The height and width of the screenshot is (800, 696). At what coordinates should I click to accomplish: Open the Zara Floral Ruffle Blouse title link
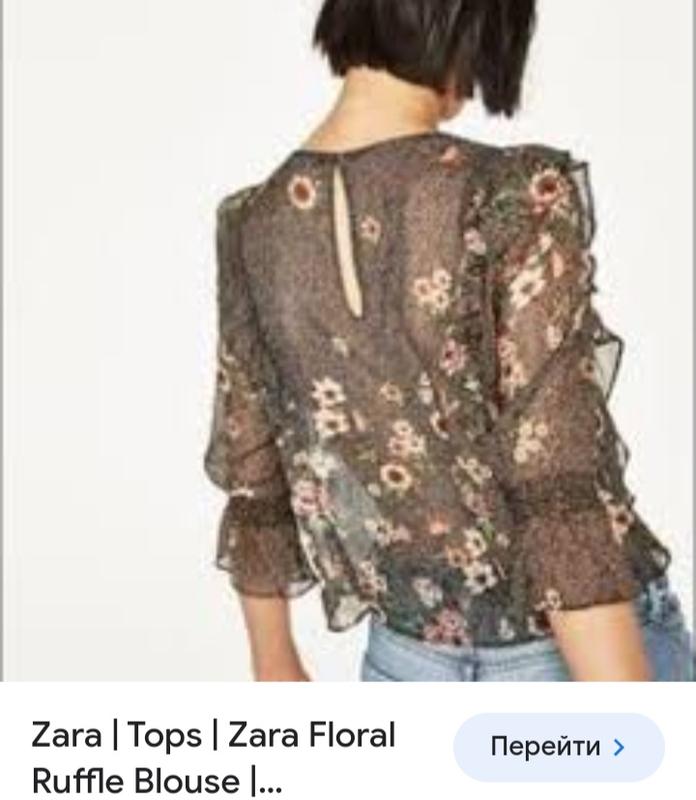214,757
